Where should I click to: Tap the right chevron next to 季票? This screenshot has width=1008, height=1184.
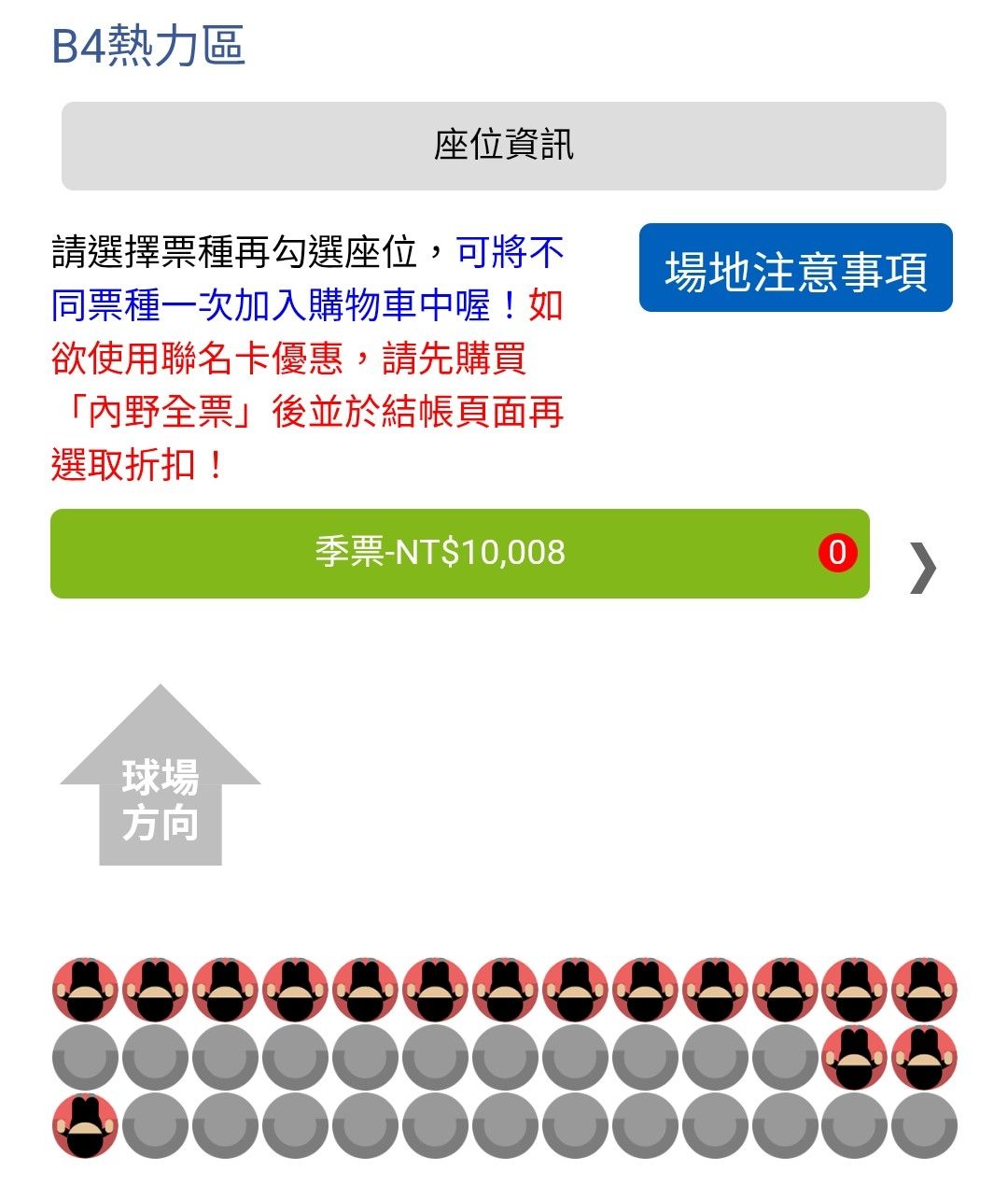coord(922,567)
